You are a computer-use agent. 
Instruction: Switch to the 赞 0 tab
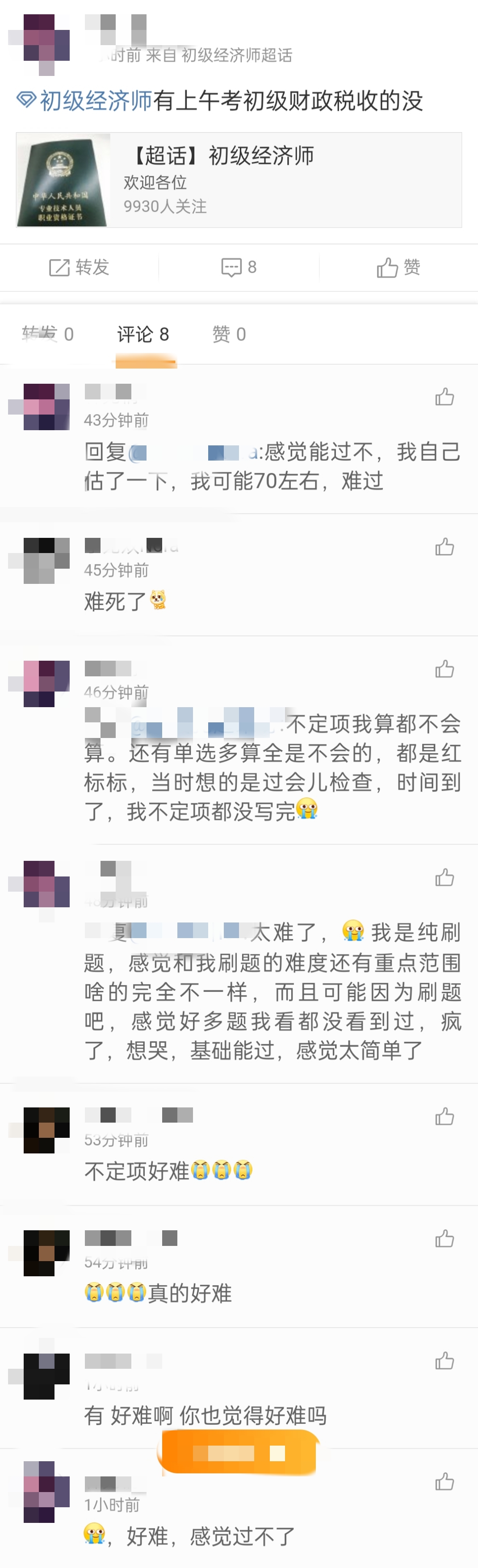pyautogui.click(x=229, y=334)
